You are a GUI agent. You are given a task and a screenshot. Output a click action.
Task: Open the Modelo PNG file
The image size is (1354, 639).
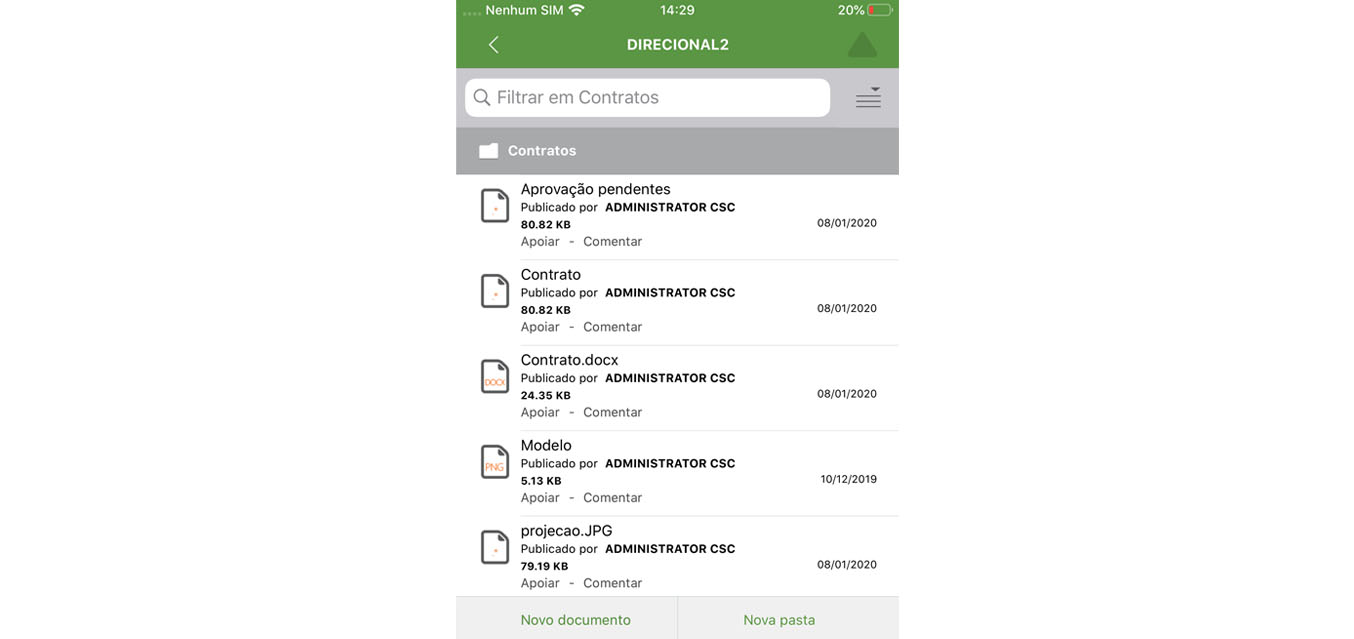pos(546,445)
